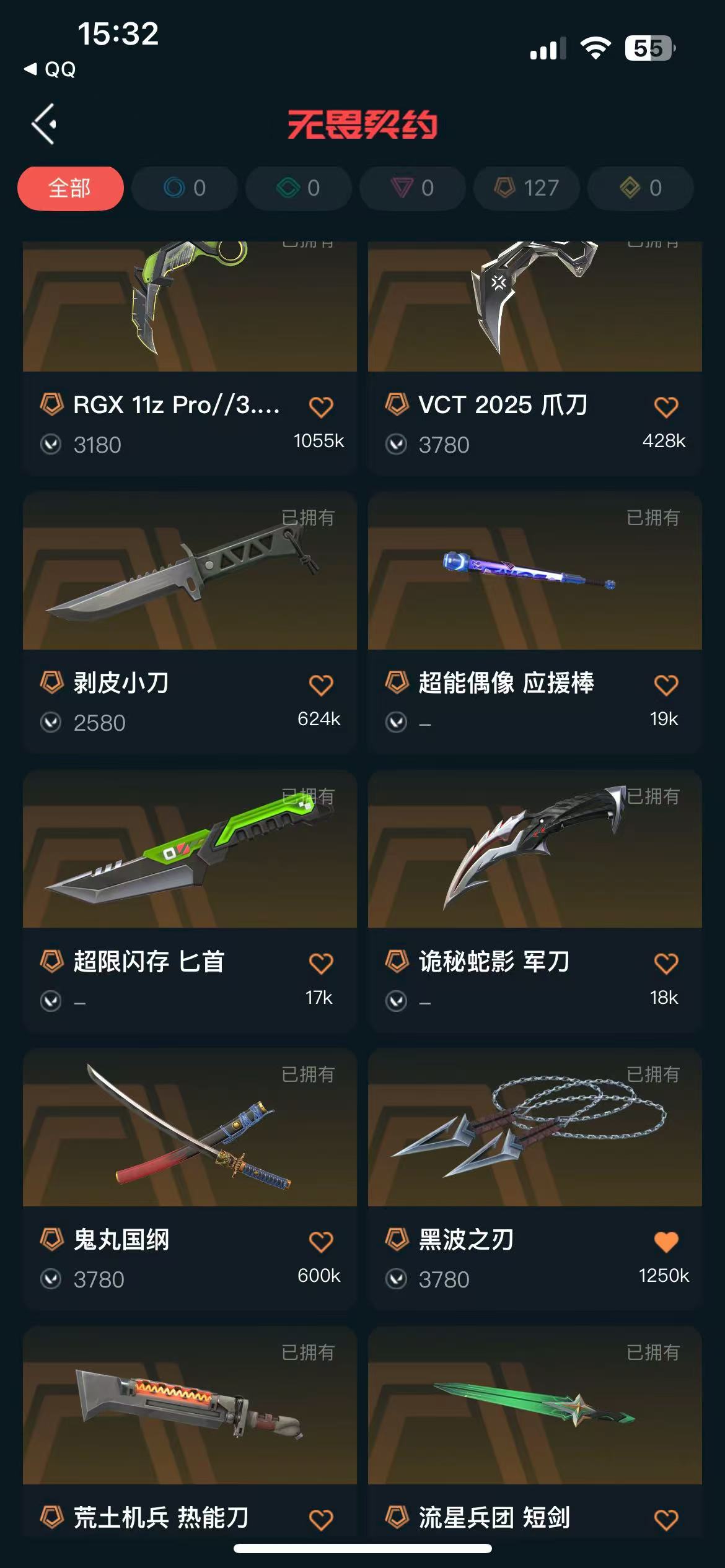This screenshot has width=725, height=1568.
Task: Select the green diamond tier filter
Action: 299,188
